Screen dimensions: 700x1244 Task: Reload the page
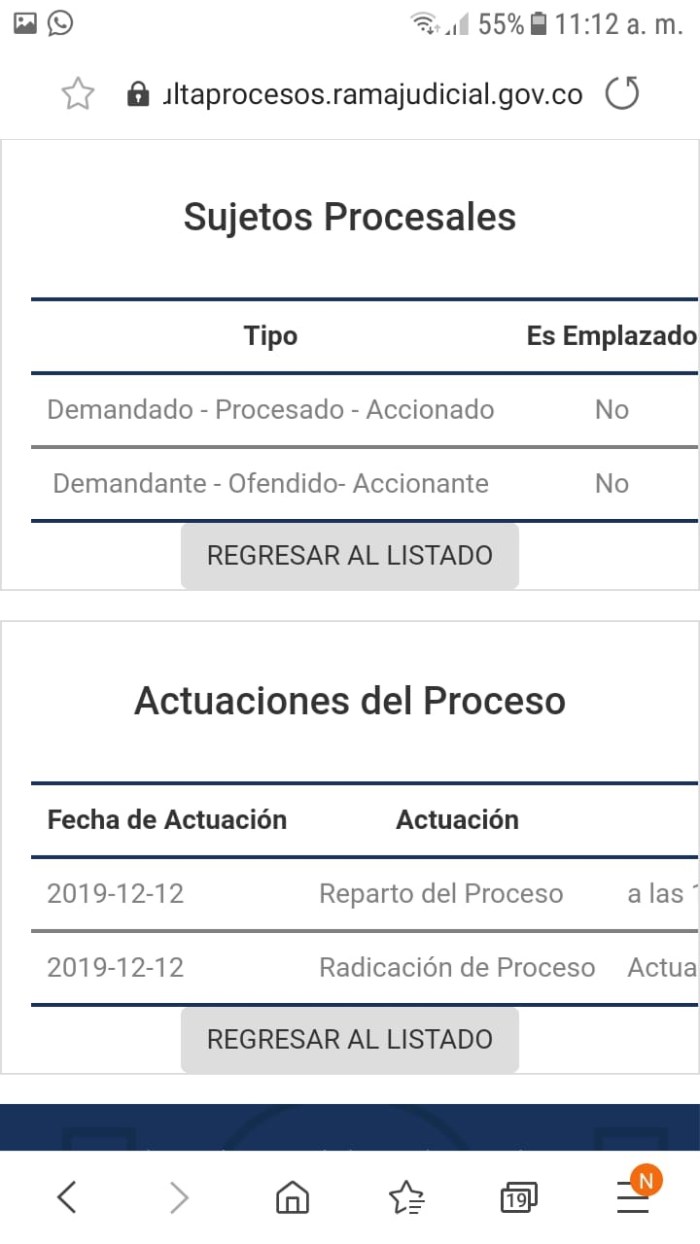622,95
